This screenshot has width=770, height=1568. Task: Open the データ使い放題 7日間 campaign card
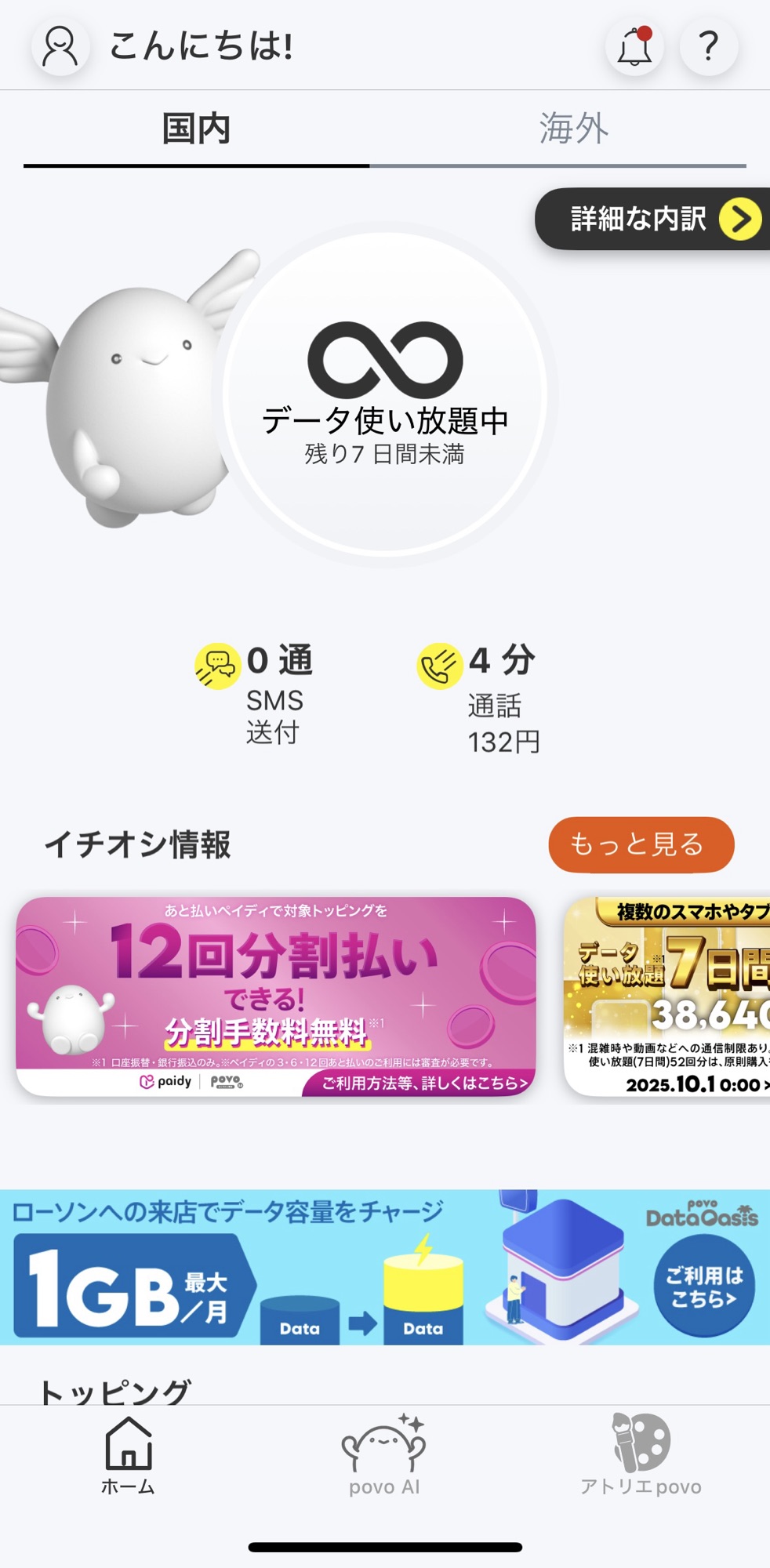[x=667, y=996]
